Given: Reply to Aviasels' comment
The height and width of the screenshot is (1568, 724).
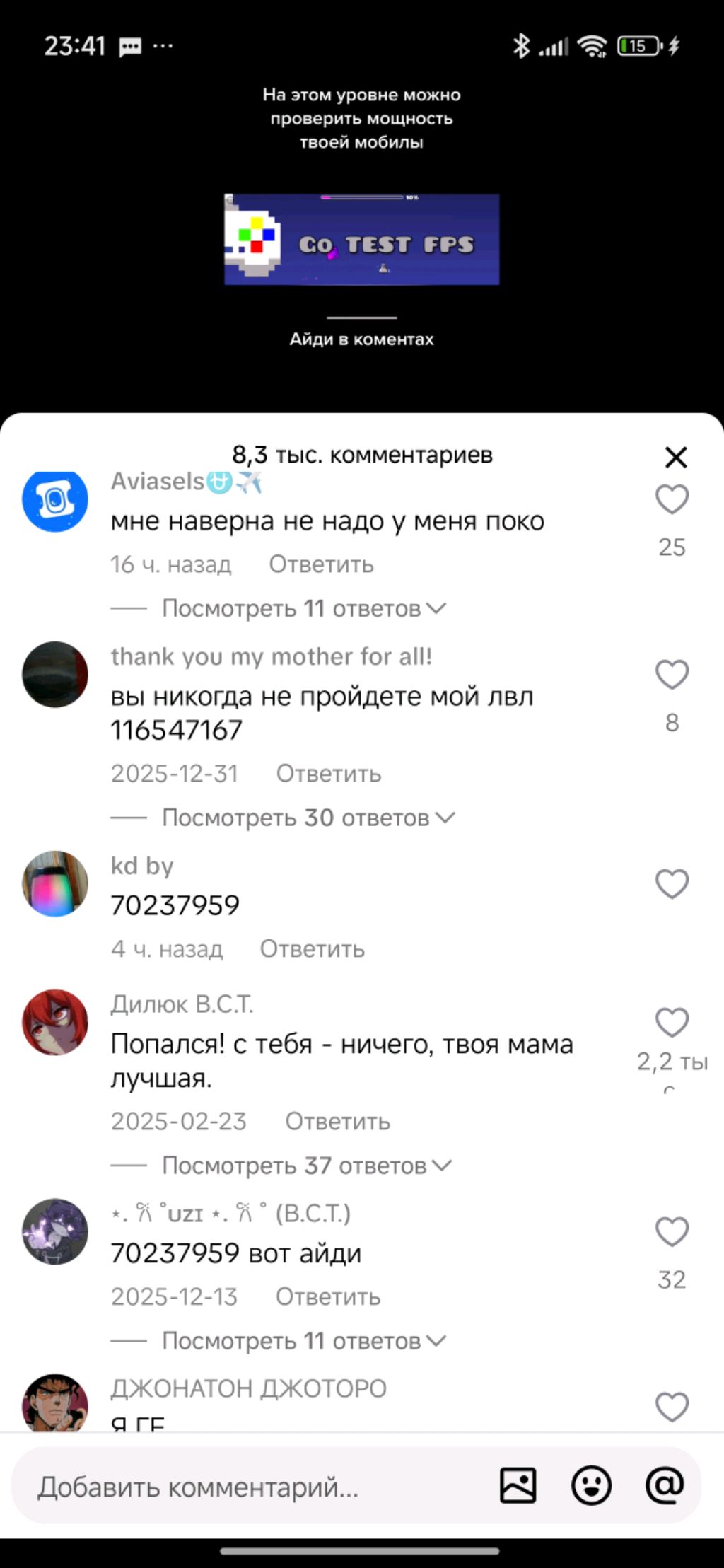Looking at the screenshot, I should click(x=321, y=564).
